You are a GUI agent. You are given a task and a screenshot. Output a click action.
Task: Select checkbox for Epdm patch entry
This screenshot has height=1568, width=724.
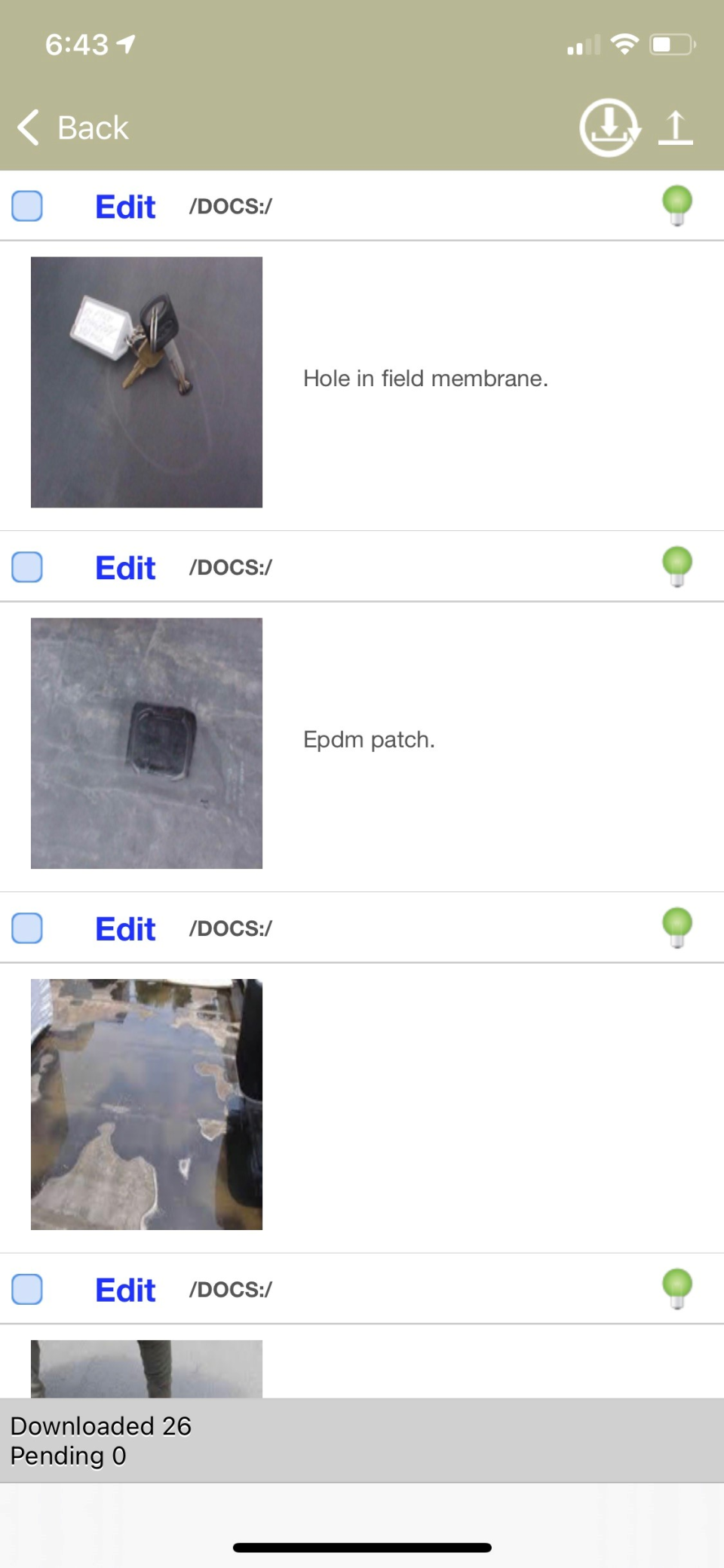[x=27, y=567]
